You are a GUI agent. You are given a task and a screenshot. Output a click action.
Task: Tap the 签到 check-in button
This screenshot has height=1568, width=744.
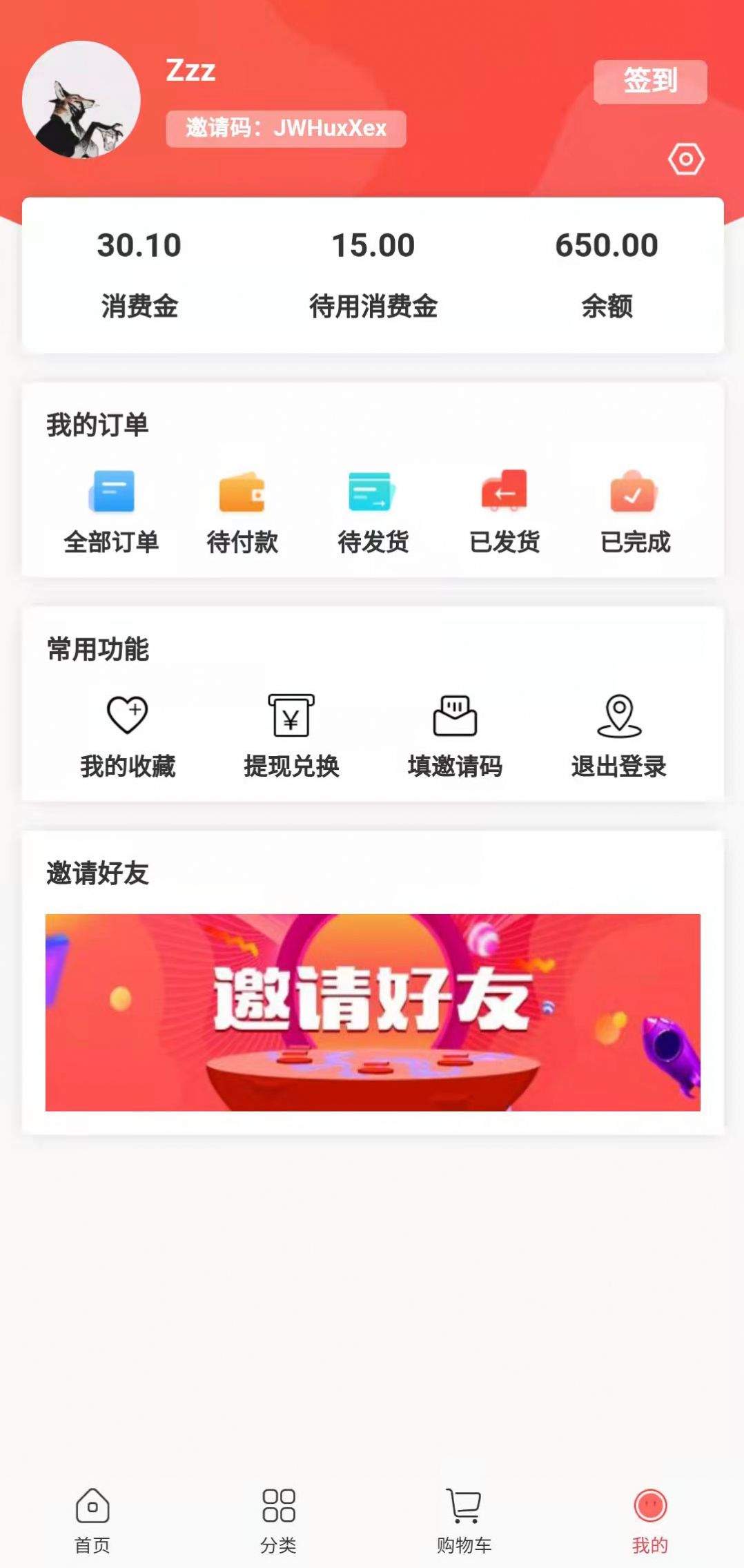pos(649,81)
